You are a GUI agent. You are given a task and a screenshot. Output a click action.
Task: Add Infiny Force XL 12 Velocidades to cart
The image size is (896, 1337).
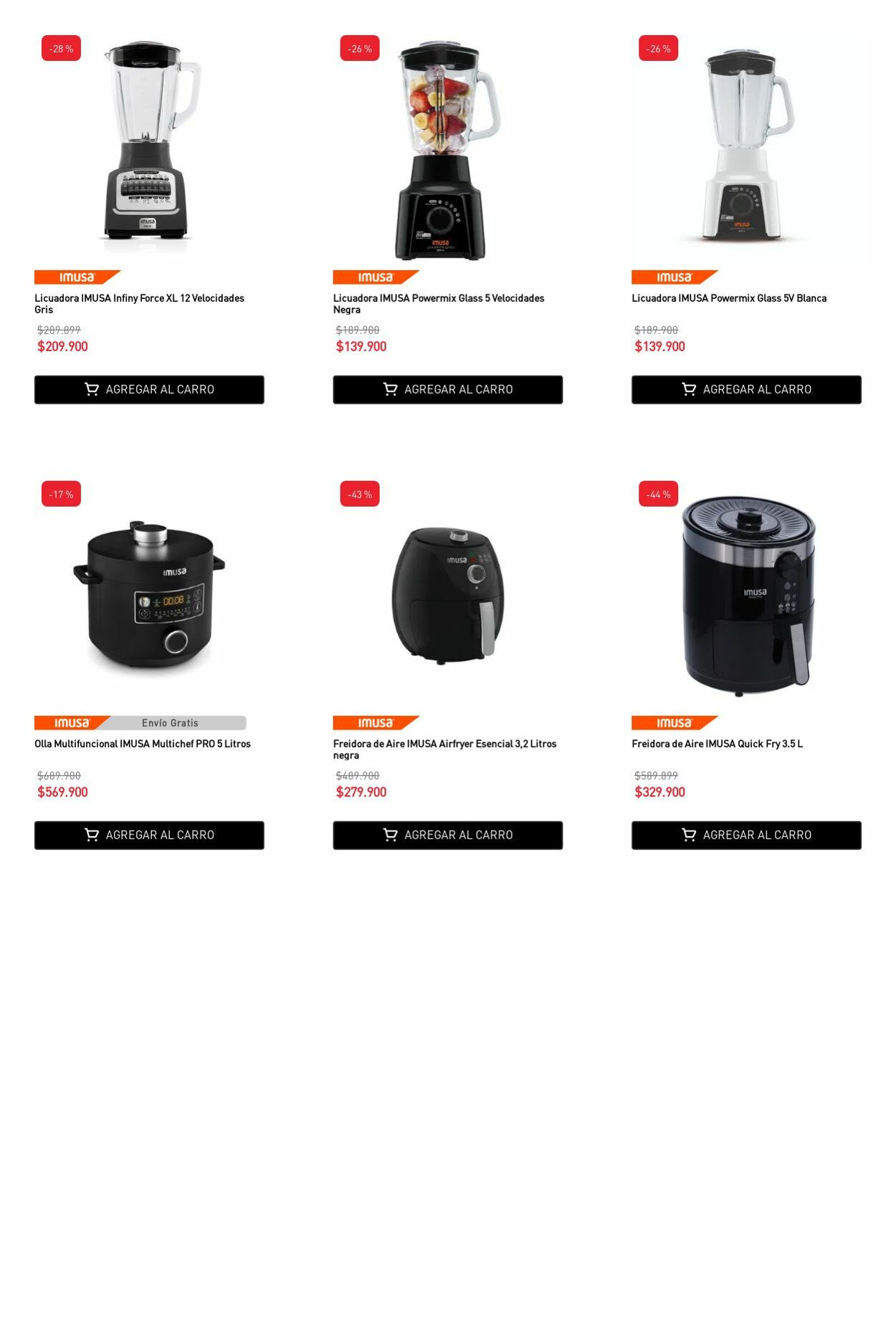149,389
